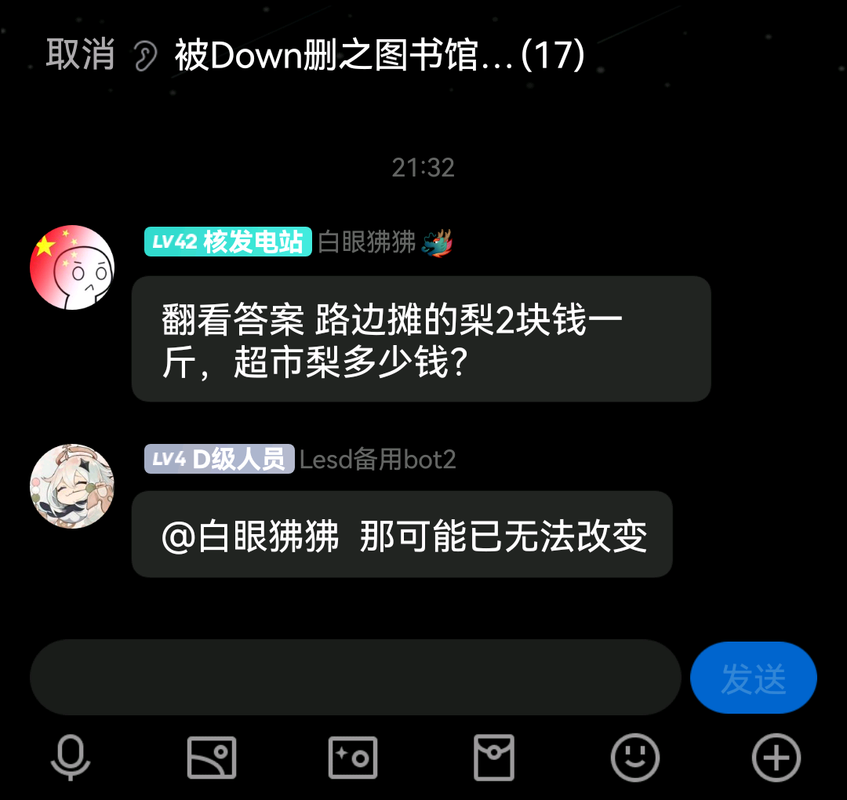Tap 取消 to cancel

[x=80, y=54]
